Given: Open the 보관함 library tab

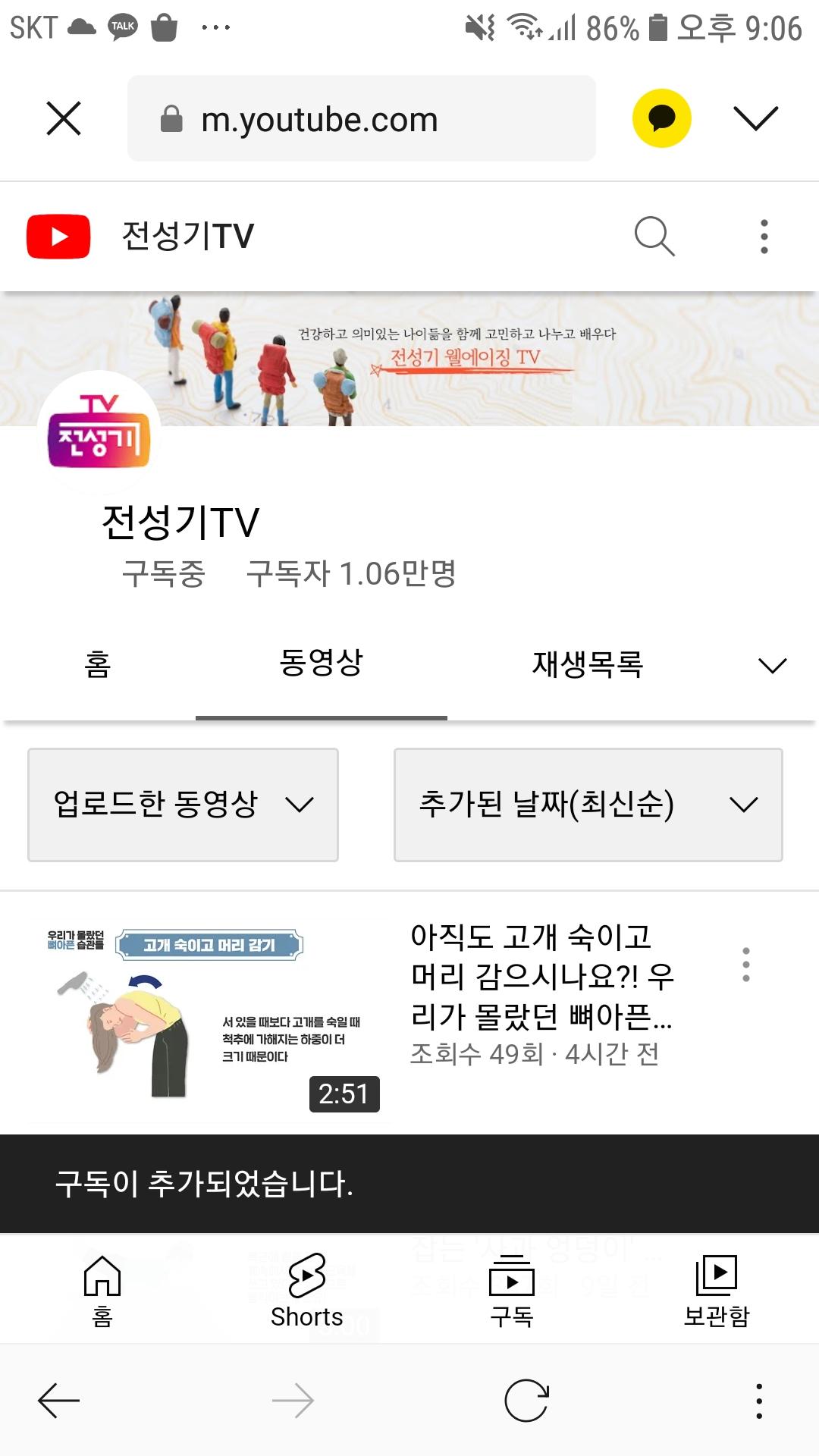Looking at the screenshot, I should [716, 1291].
